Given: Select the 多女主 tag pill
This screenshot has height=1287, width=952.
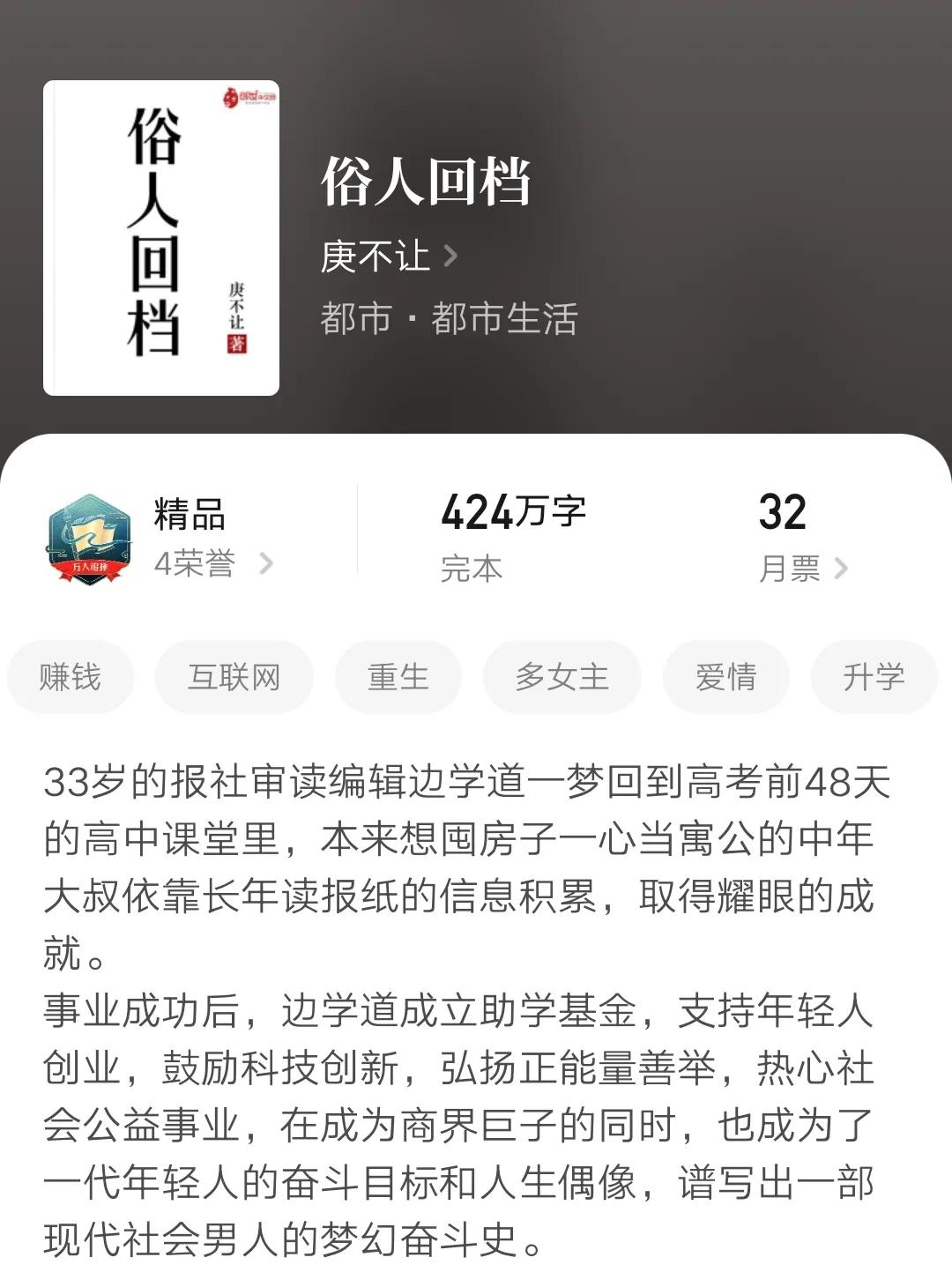Looking at the screenshot, I should [562, 676].
